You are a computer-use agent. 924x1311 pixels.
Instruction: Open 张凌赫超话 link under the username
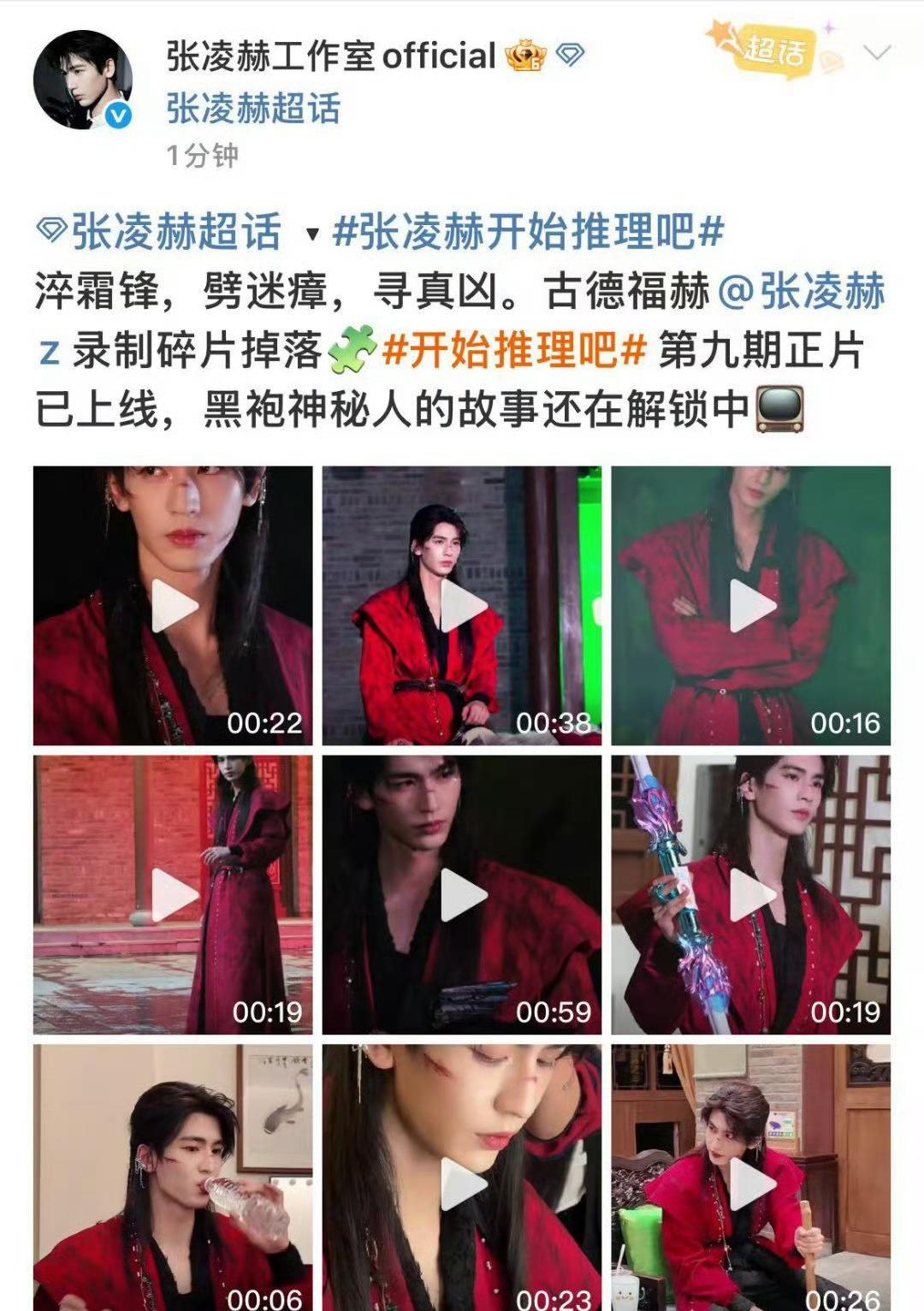253,109
